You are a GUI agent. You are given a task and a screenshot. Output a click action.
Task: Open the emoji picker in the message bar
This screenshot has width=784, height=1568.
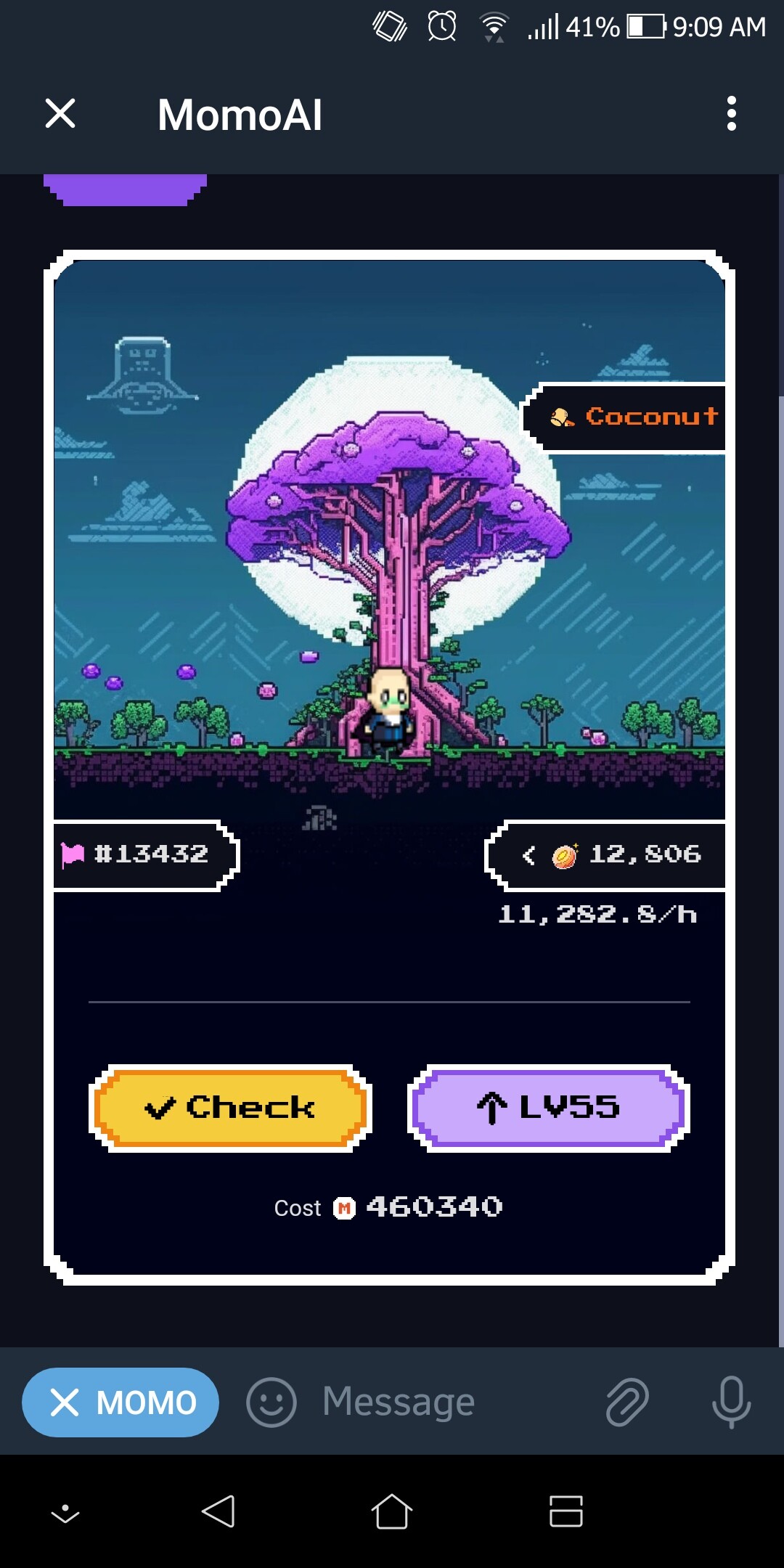tap(271, 1401)
